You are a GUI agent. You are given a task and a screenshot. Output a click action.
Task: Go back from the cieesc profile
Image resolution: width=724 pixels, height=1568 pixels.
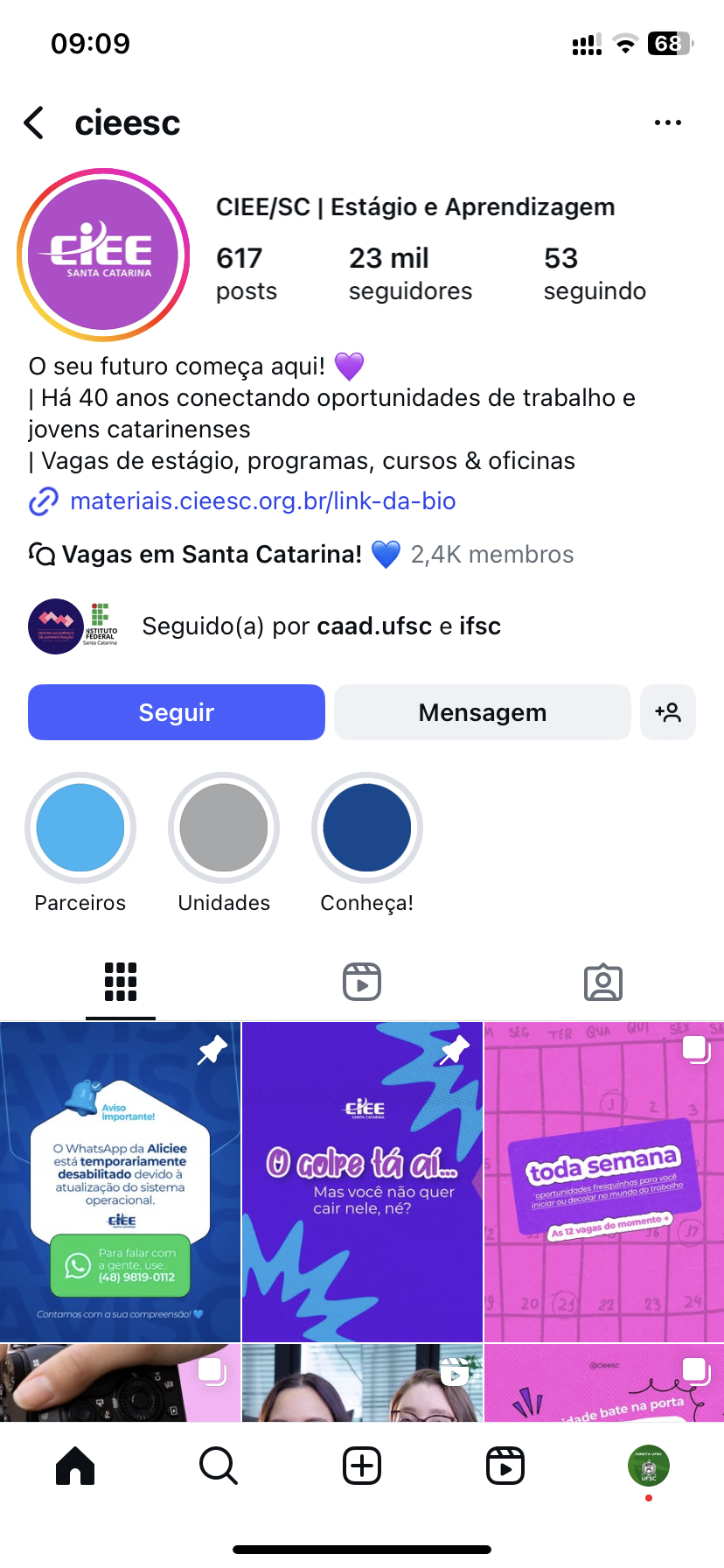[35, 123]
